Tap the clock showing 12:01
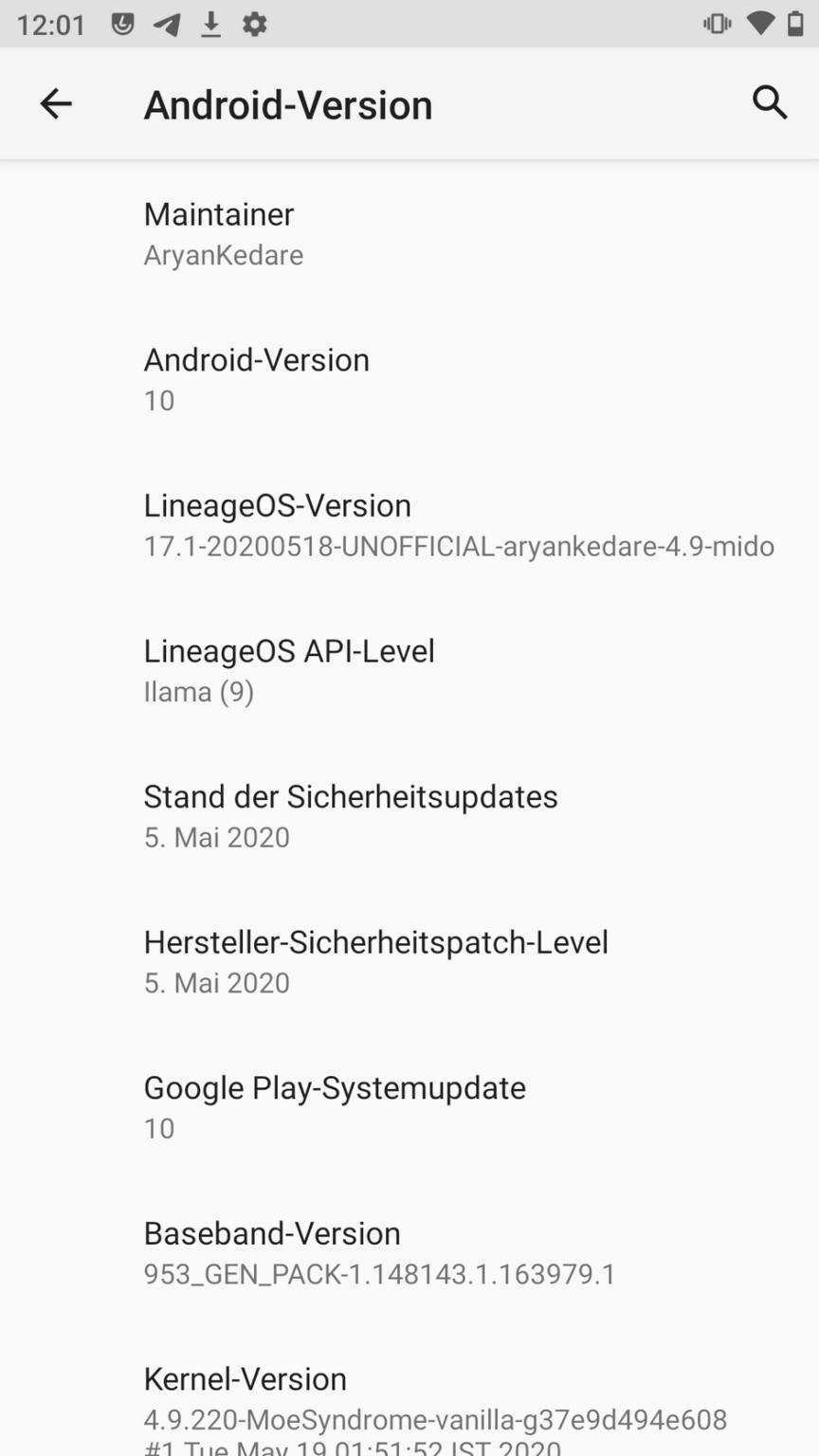 click(51, 25)
